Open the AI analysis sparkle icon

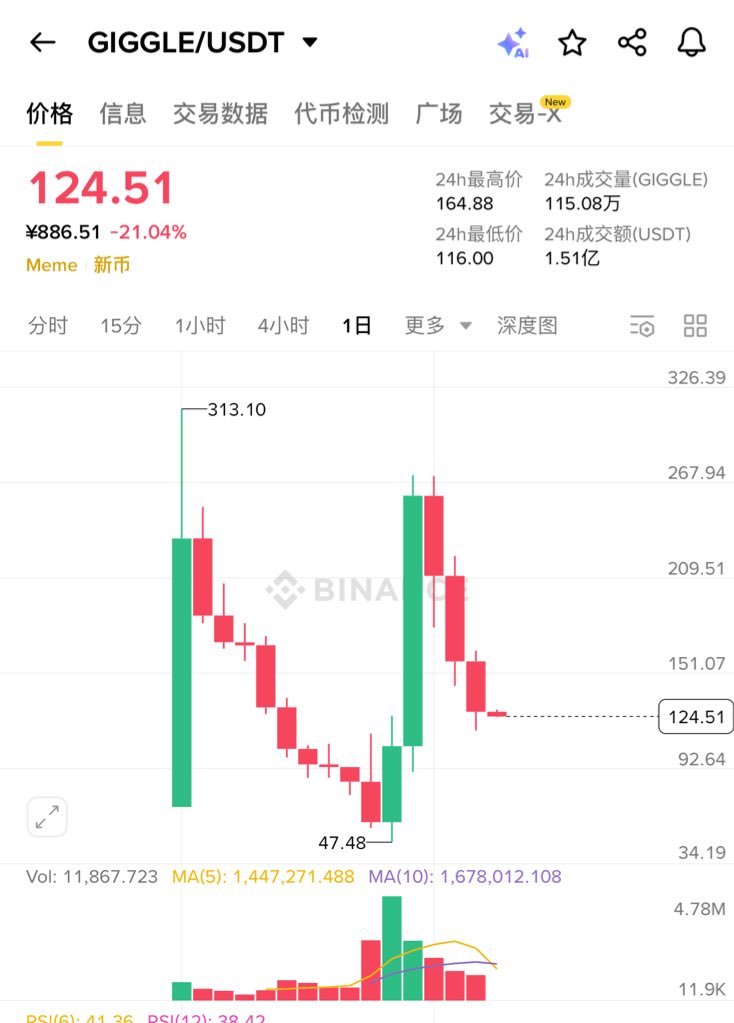click(x=512, y=43)
